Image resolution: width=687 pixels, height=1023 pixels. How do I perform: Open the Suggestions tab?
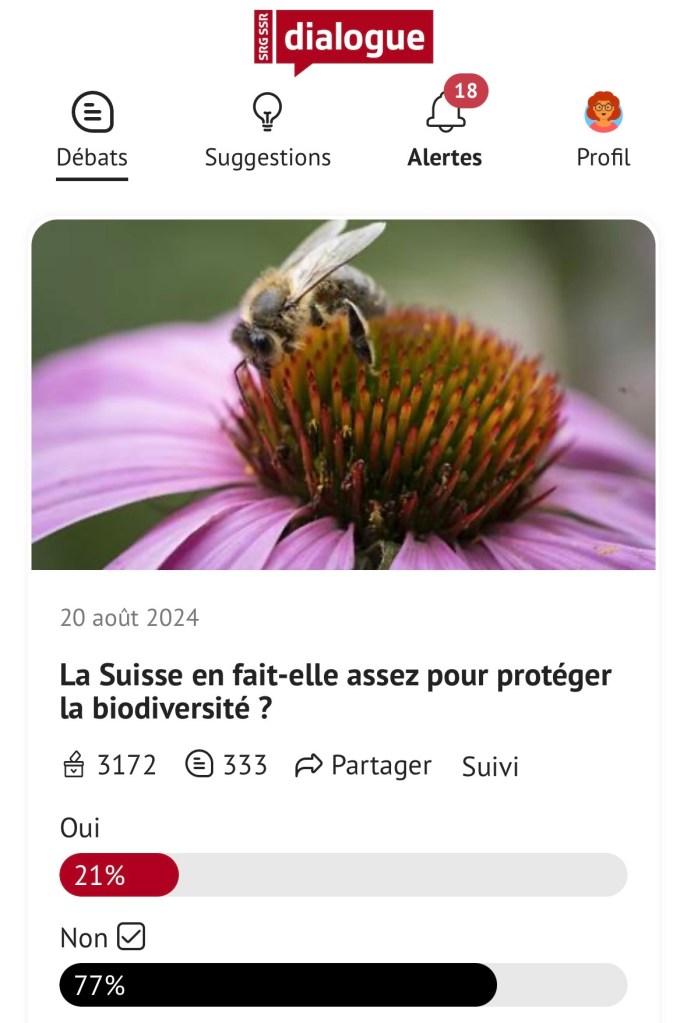[267, 131]
